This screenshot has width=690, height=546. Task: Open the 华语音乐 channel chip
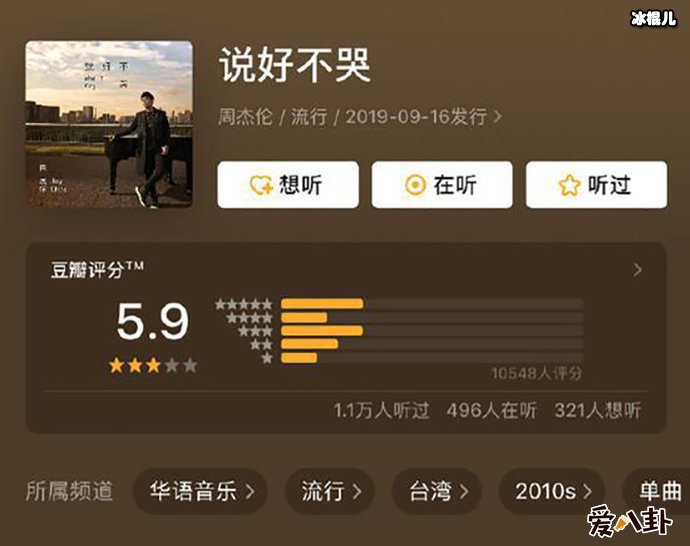[x=201, y=491]
